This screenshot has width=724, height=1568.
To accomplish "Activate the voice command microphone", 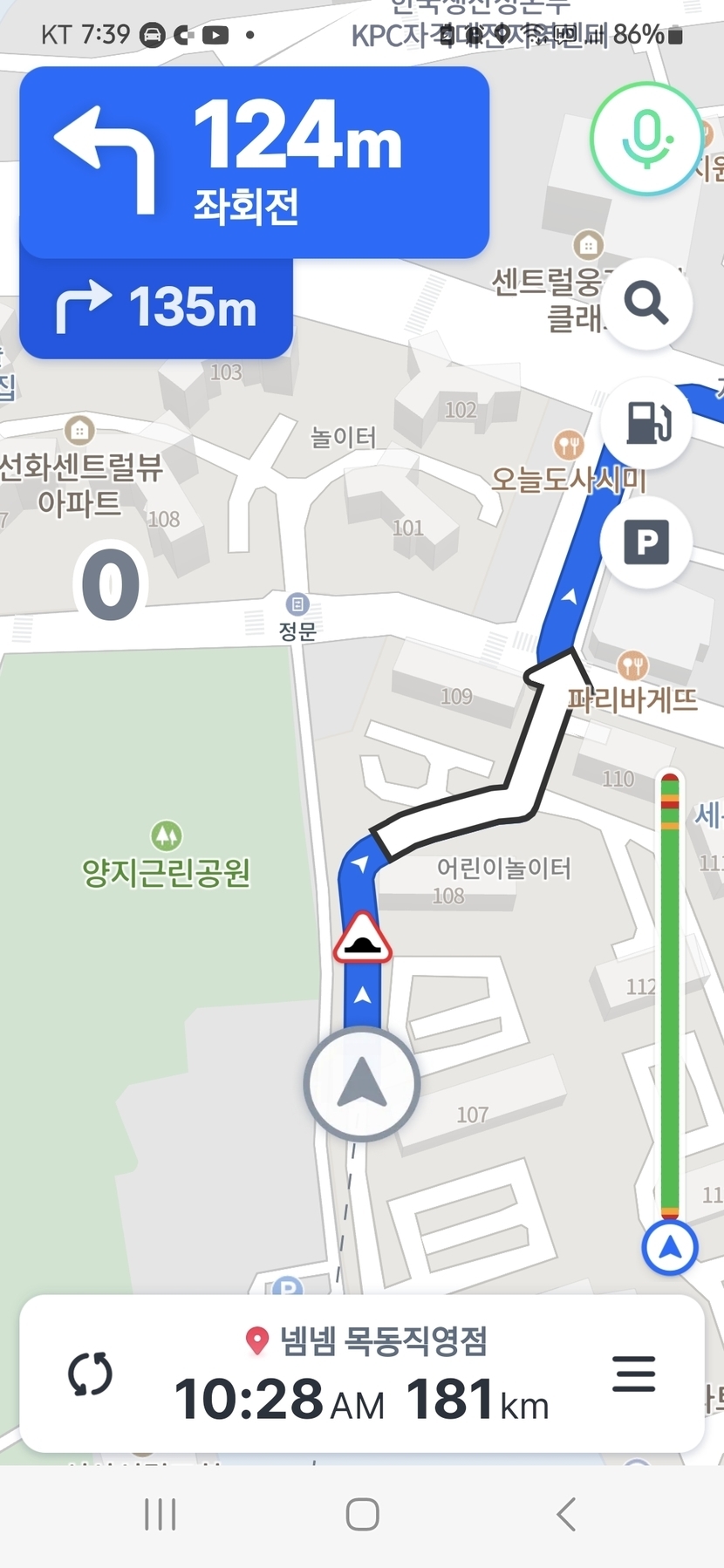I will pyautogui.click(x=646, y=139).
